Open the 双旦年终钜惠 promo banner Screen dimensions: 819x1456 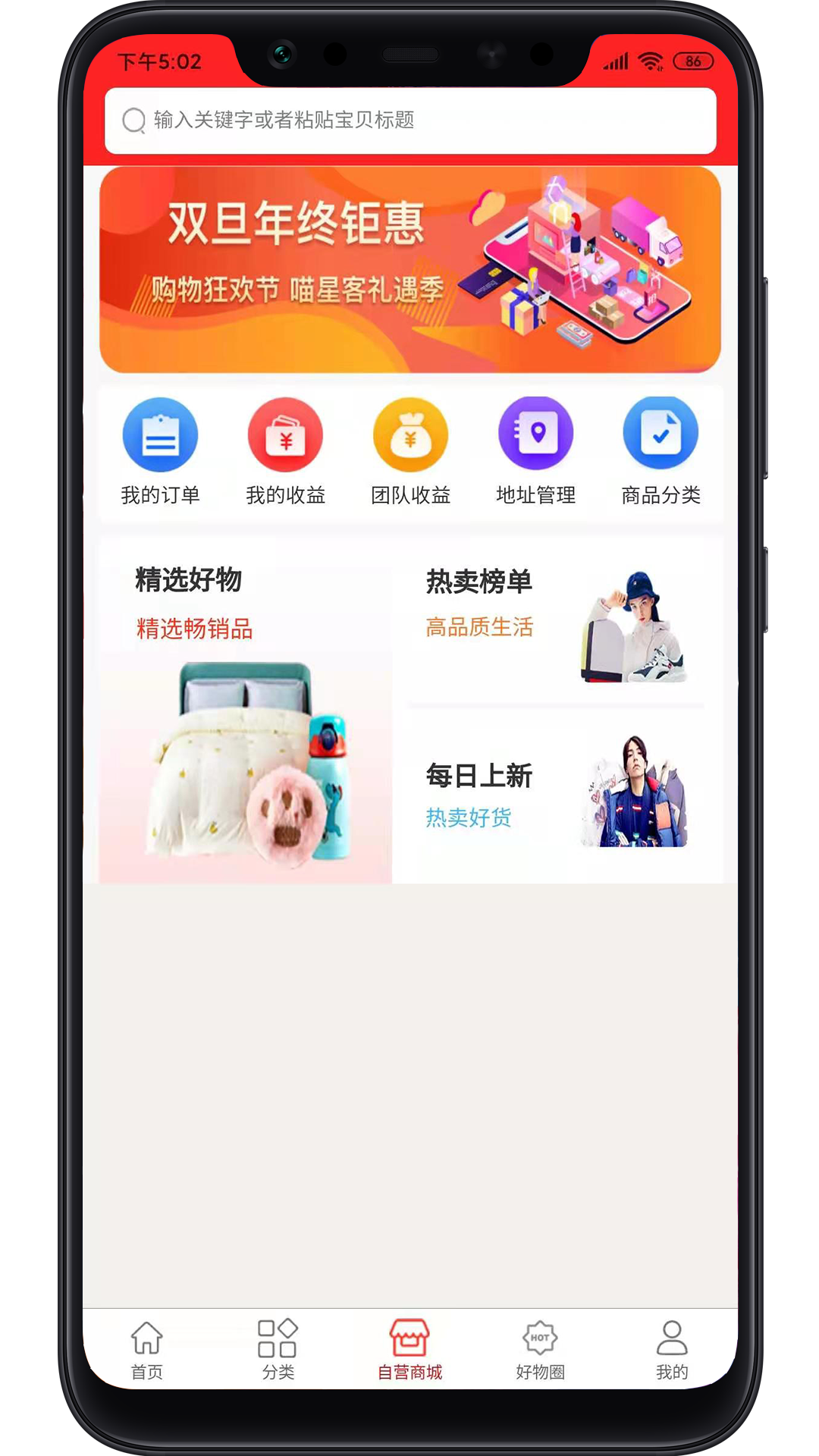point(409,269)
